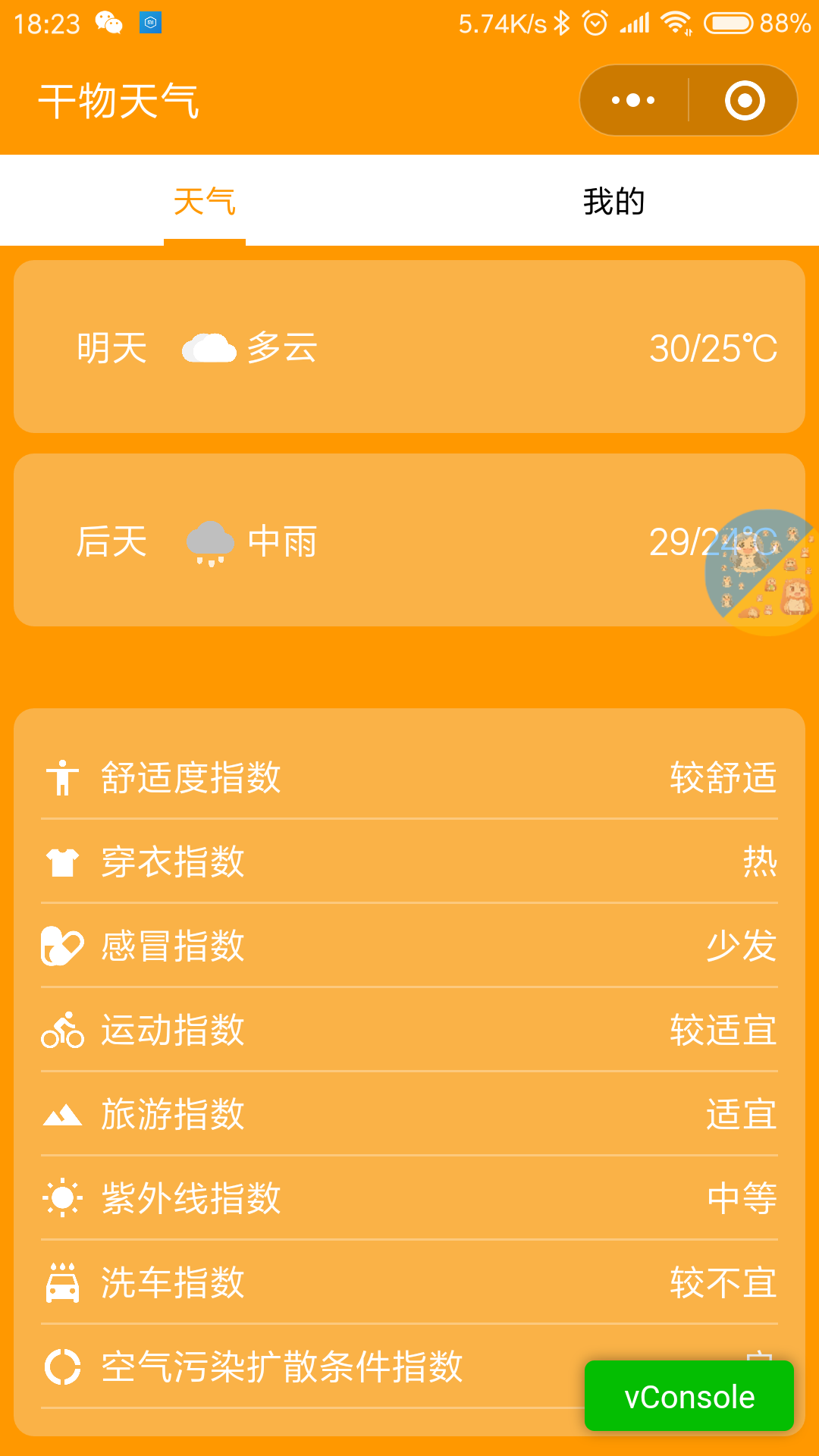The width and height of the screenshot is (819, 1456).
Task: Close the mini program via the circle button
Action: [745, 100]
